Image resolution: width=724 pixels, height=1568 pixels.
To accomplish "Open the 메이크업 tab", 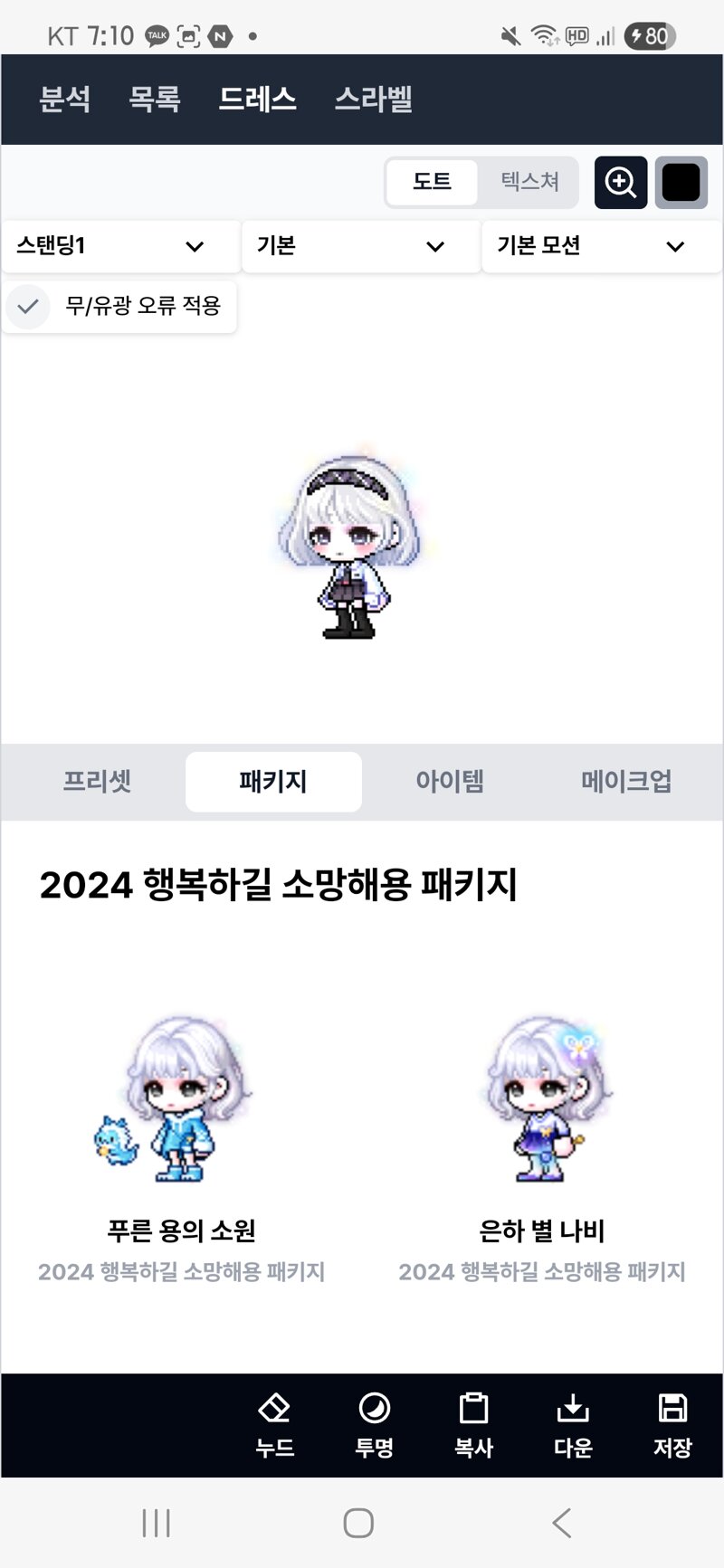I will (626, 781).
